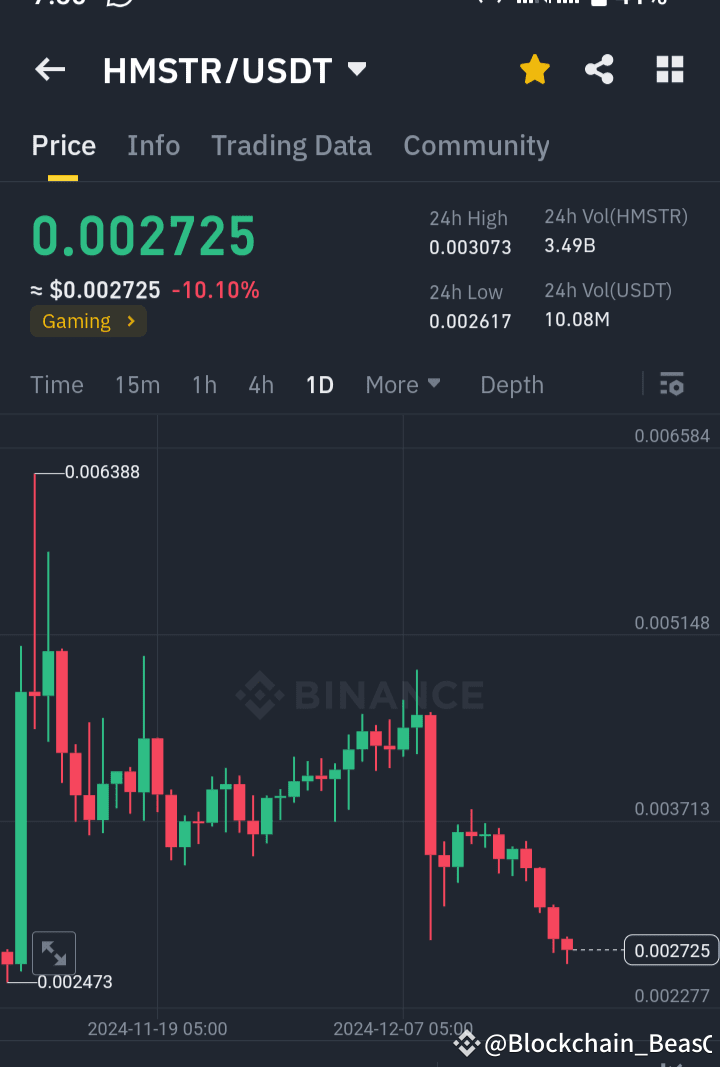This screenshot has width=720, height=1067.
Task: Open the Community tab
Action: (476, 145)
